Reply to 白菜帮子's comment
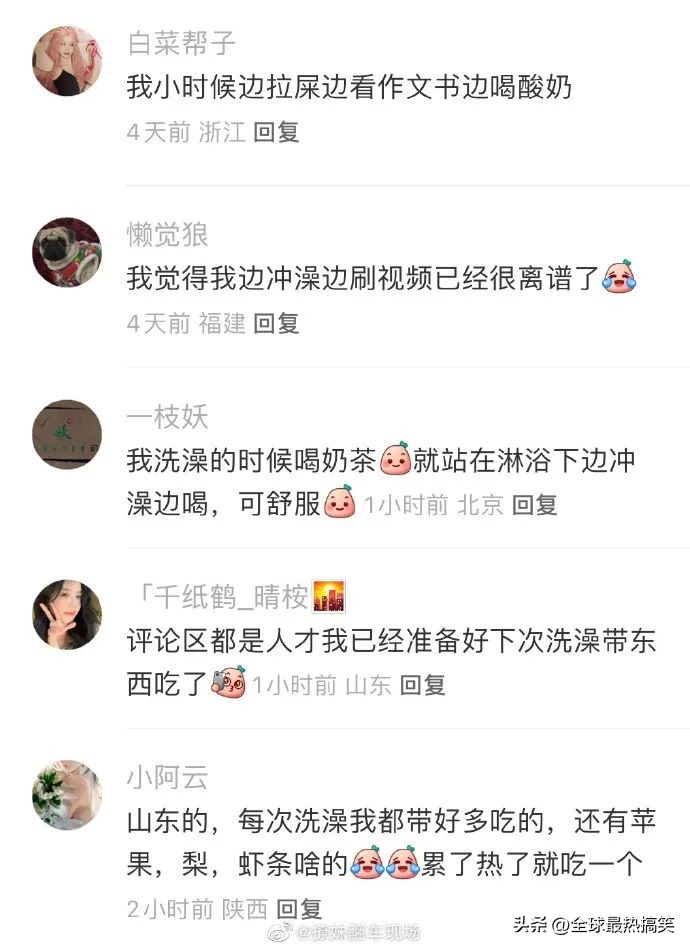The height and width of the screenshot is (949, 690). coord(276,132)
